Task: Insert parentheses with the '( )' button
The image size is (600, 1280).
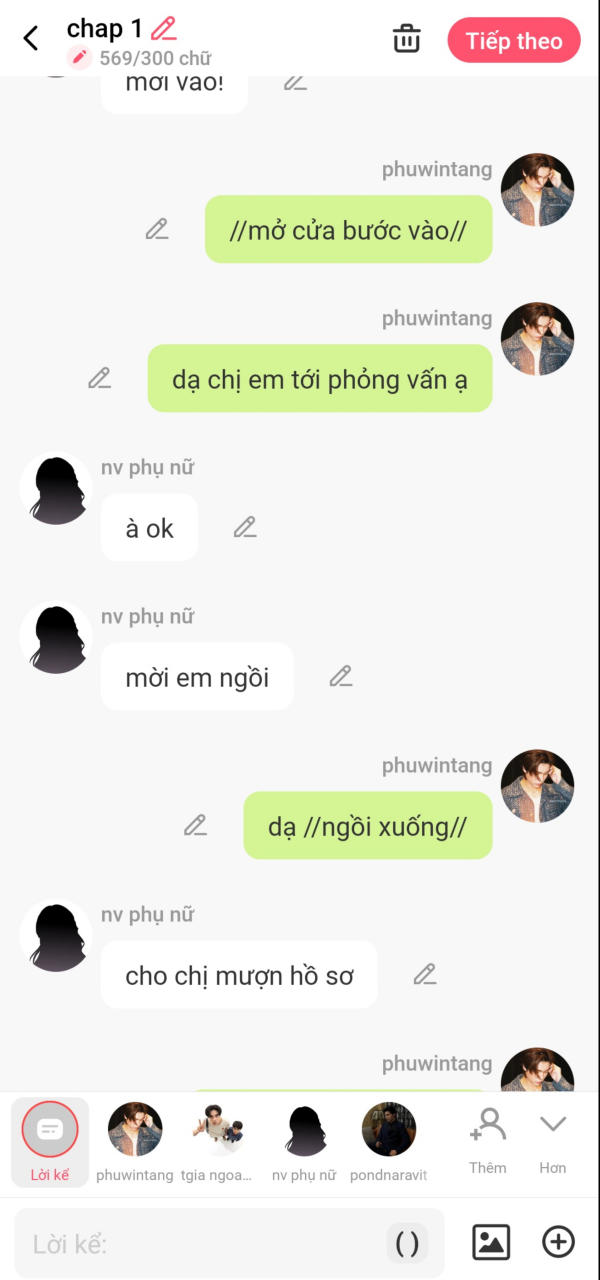Action: pos(407,1243)
